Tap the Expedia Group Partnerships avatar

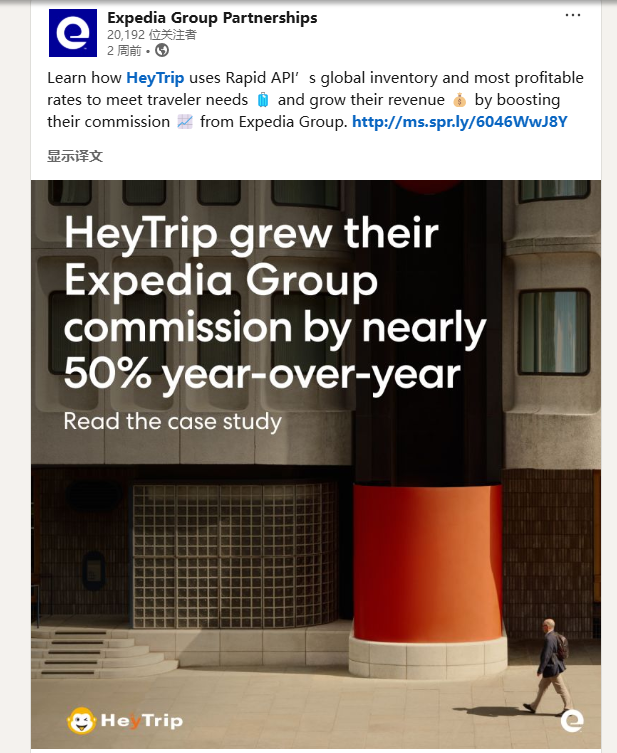pos(73,33)
